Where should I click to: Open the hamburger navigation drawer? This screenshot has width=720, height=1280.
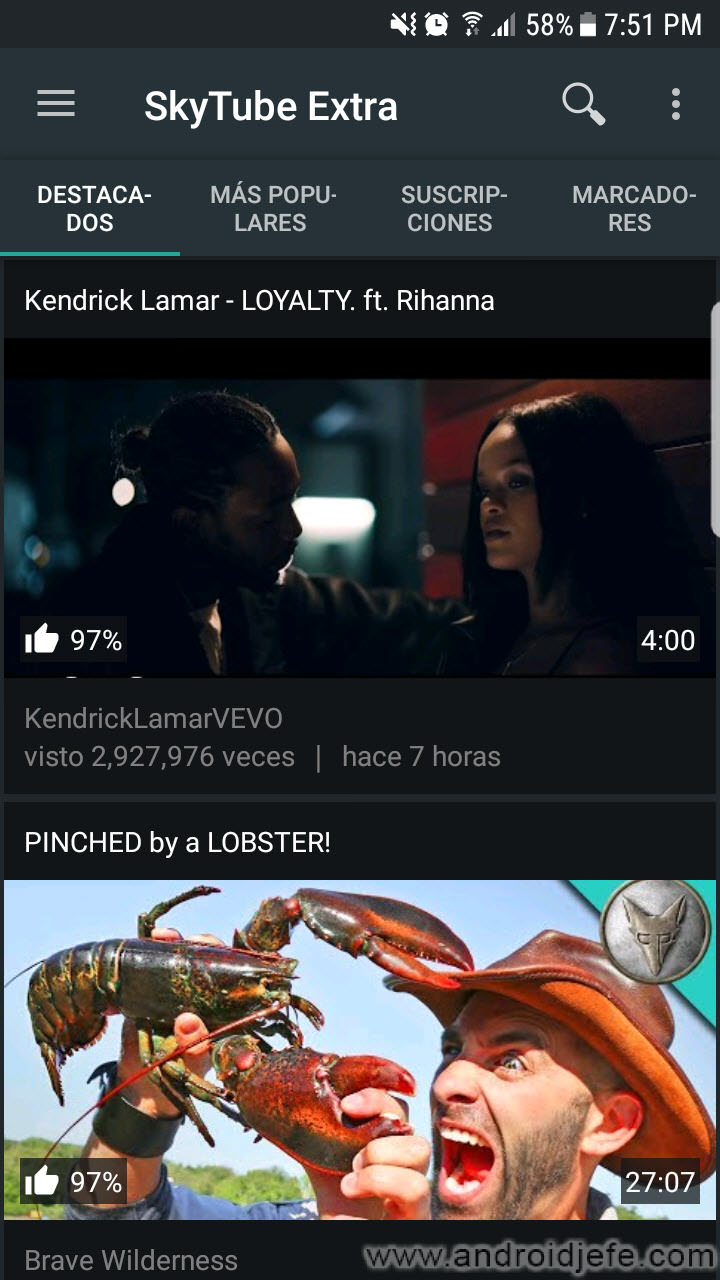tap(56, 104)
